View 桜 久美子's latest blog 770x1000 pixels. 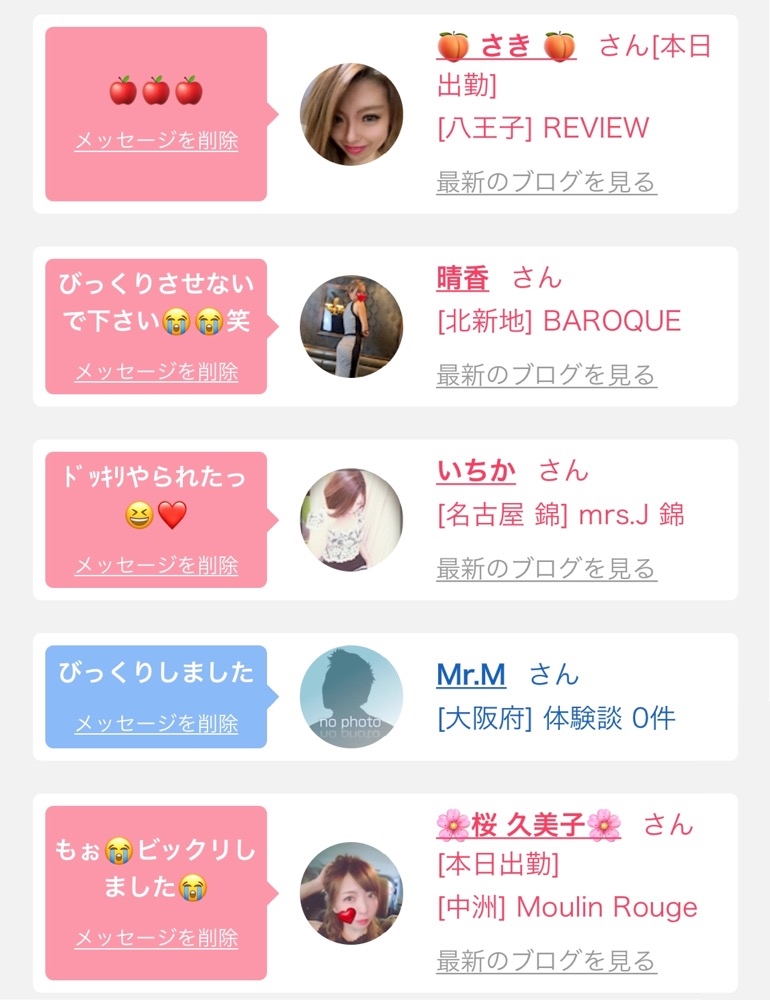pyautogui.click(x=546, y=961)
